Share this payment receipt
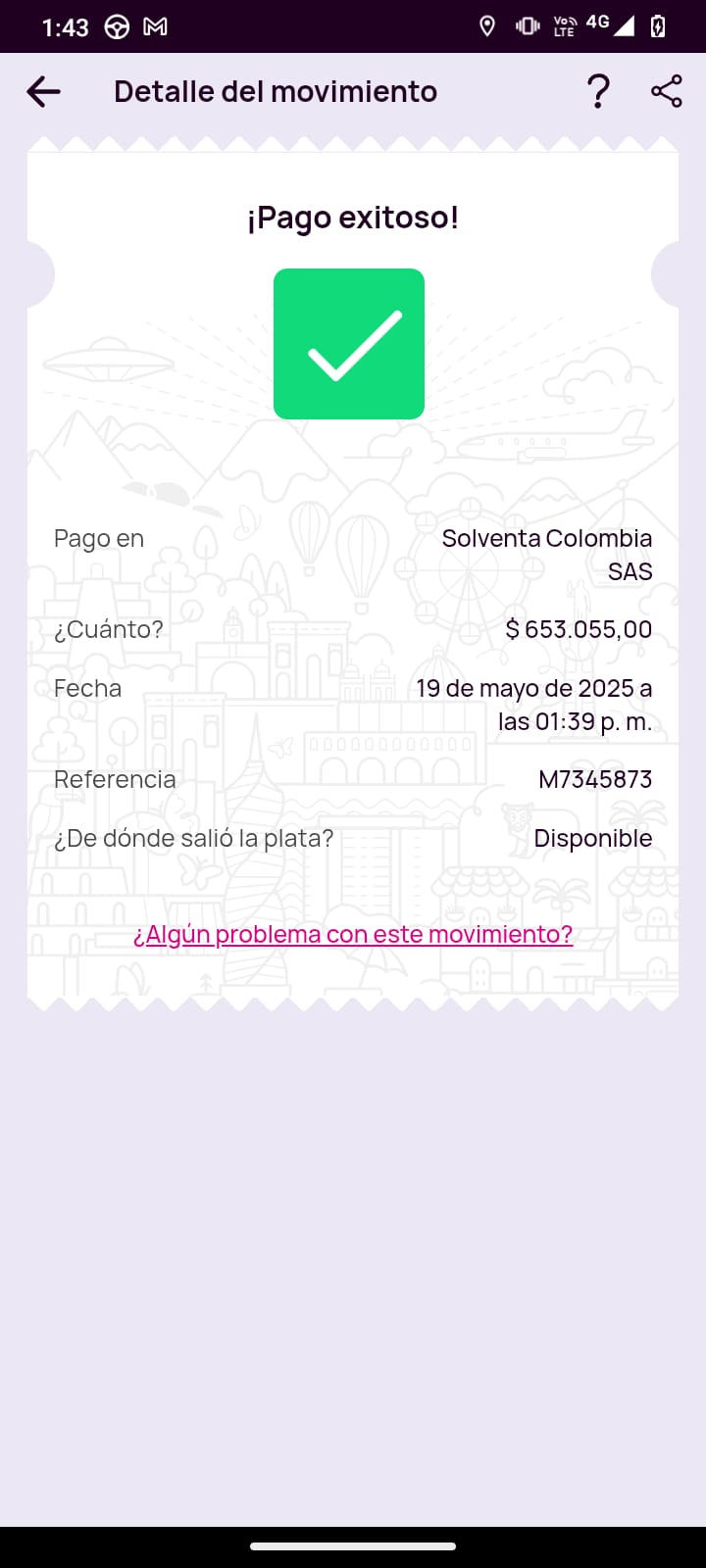This screenshot has height=1568, width=706. (x=667, y=92)
